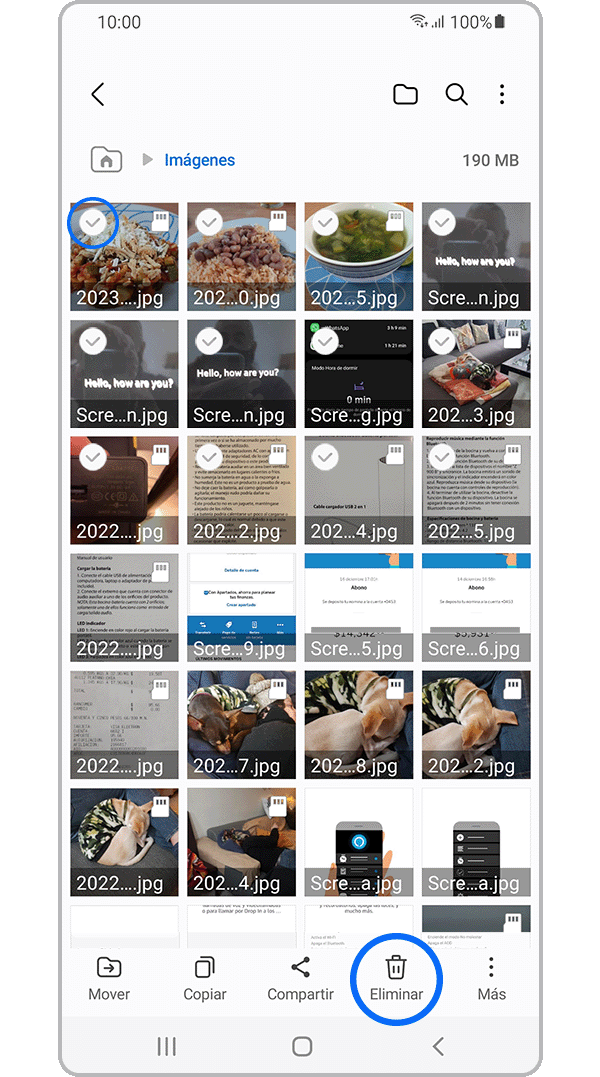Screen dimensions: 600x1077
Task: Delete the selected images with Eliminar
Action: (x=396, y=978)
